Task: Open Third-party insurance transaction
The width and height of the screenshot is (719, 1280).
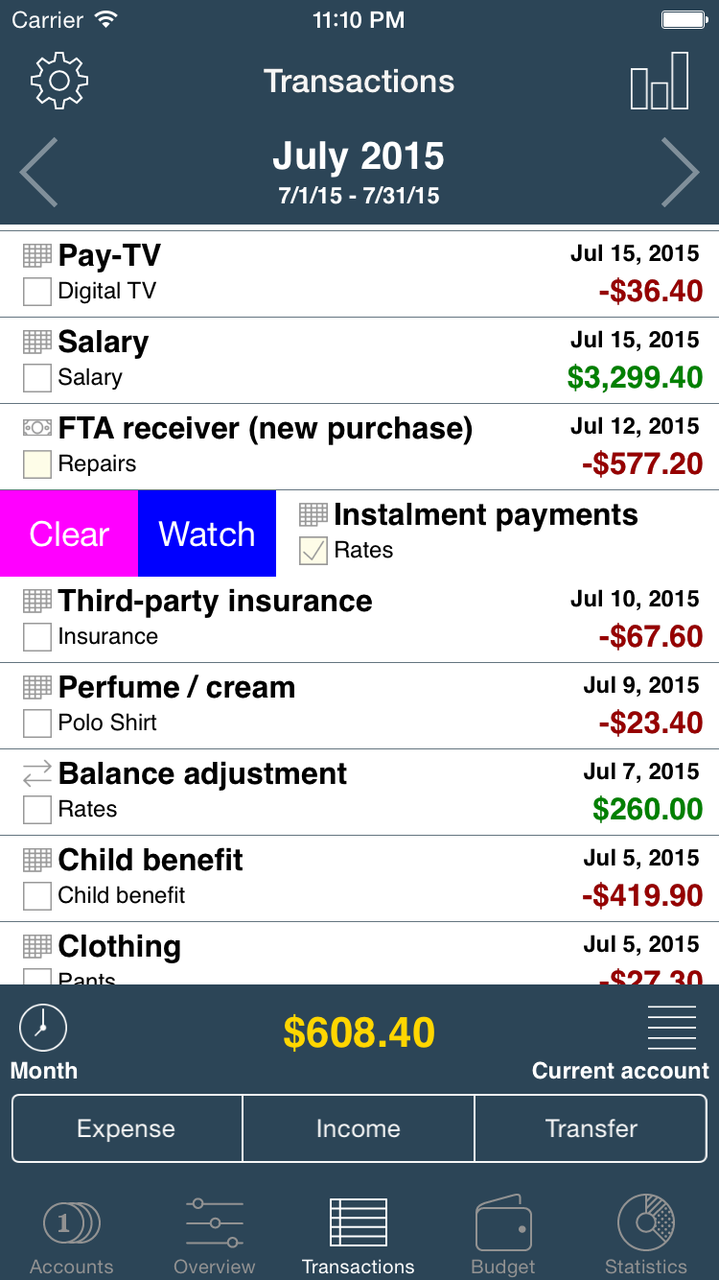Action: coord(359,619)
